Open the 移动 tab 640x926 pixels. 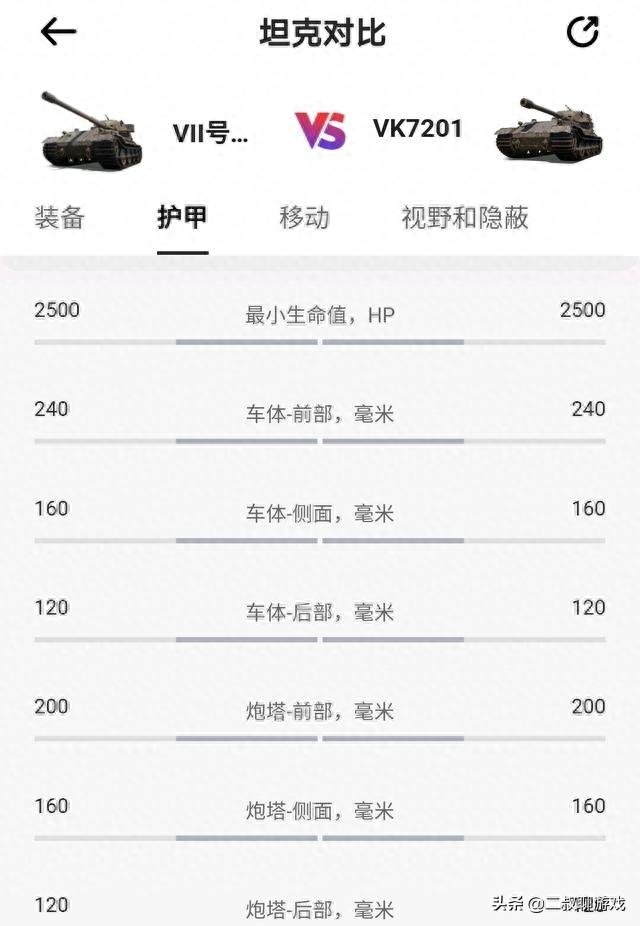pos(304,217)
